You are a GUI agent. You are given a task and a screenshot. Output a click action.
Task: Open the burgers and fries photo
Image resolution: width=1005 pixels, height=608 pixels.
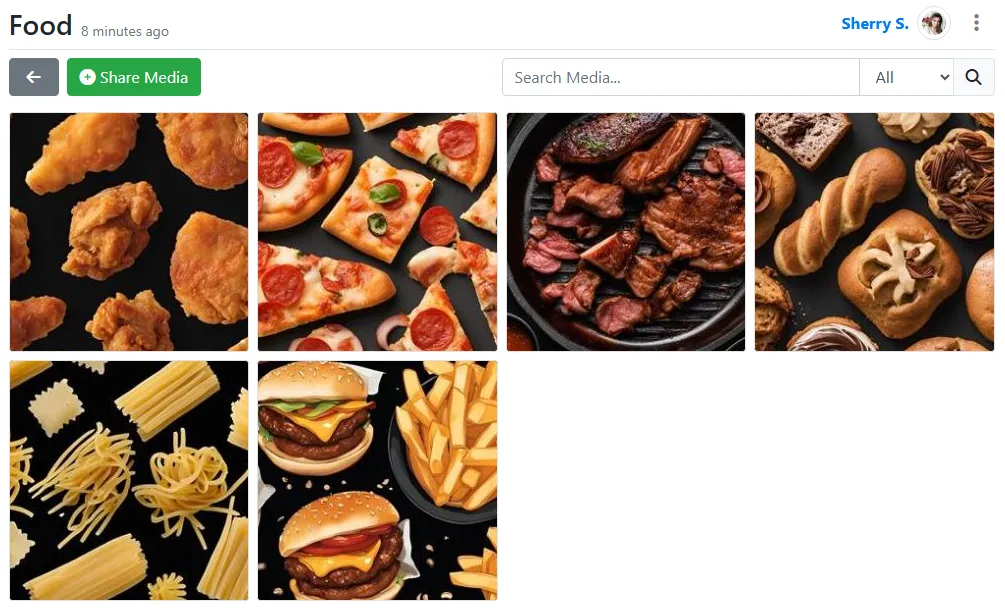pyautogui.click(x=377, y=480)
